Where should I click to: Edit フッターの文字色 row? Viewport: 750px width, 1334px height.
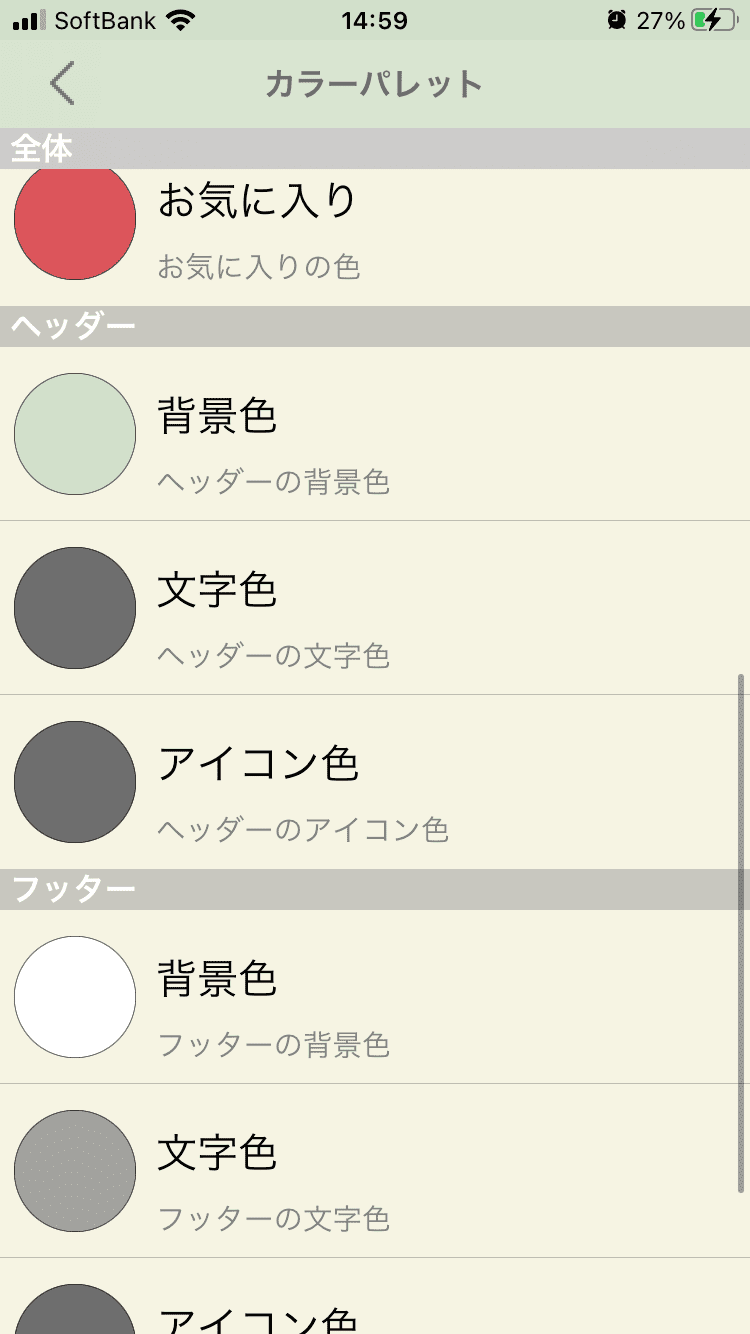pos(375,1171)
